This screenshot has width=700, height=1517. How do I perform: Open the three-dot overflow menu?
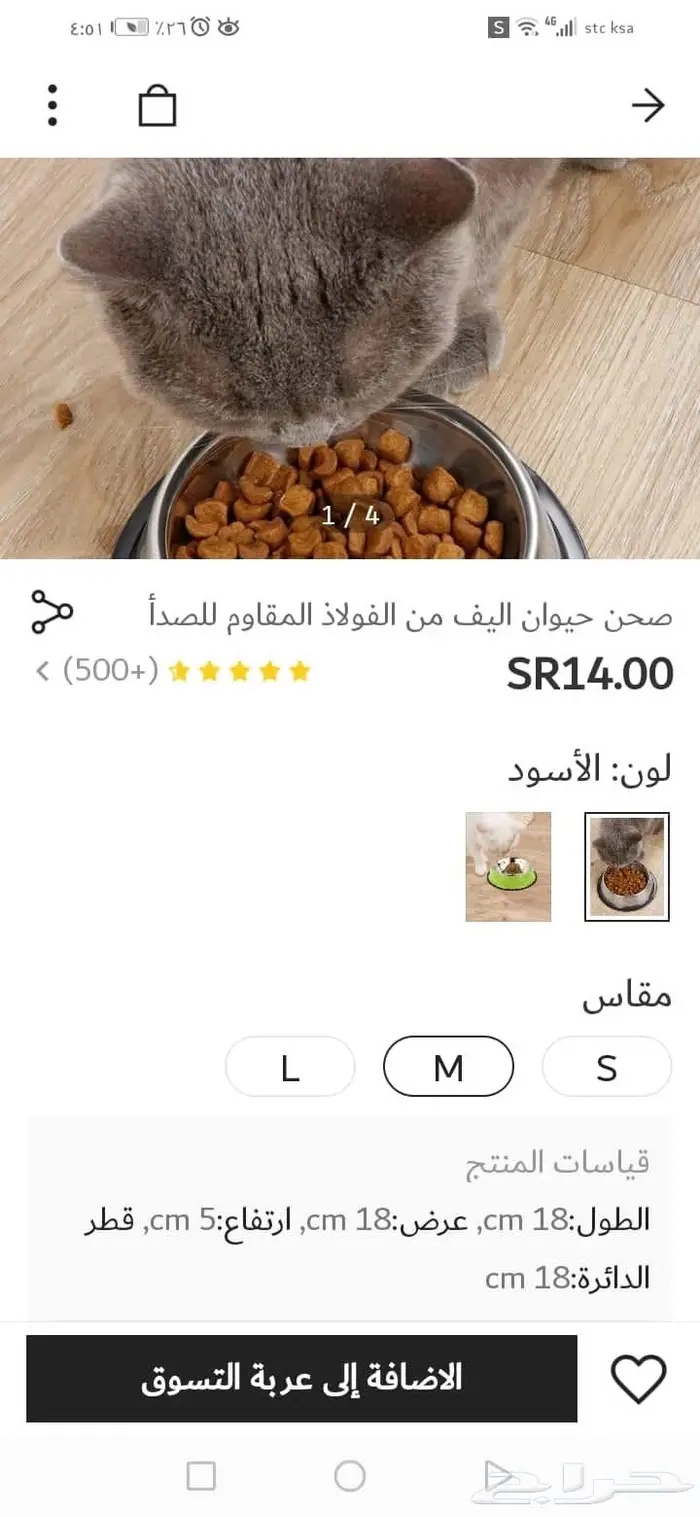pyautogui.click(x=52, y=105)
